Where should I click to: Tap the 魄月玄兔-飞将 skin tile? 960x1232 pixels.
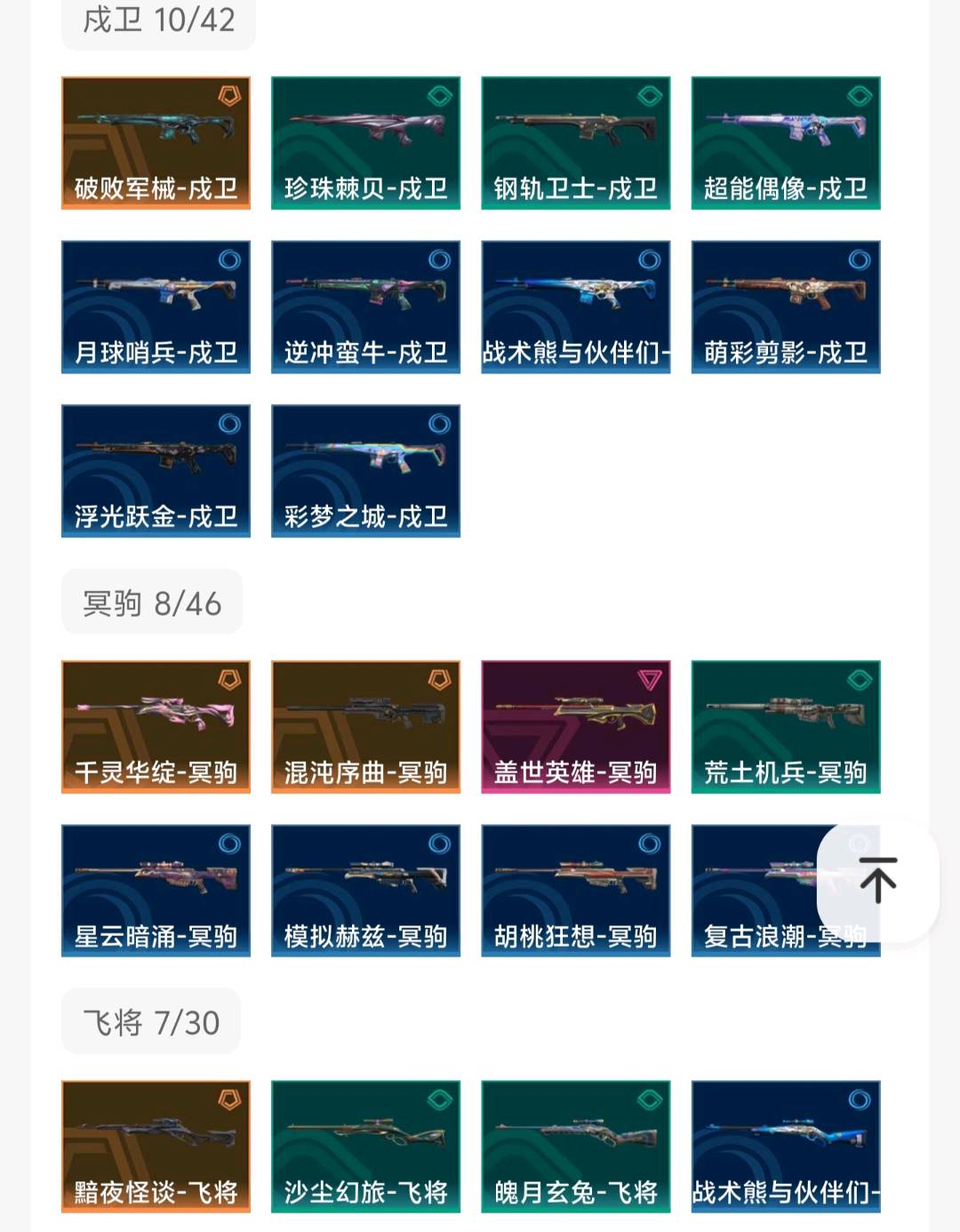(575, 1147)
